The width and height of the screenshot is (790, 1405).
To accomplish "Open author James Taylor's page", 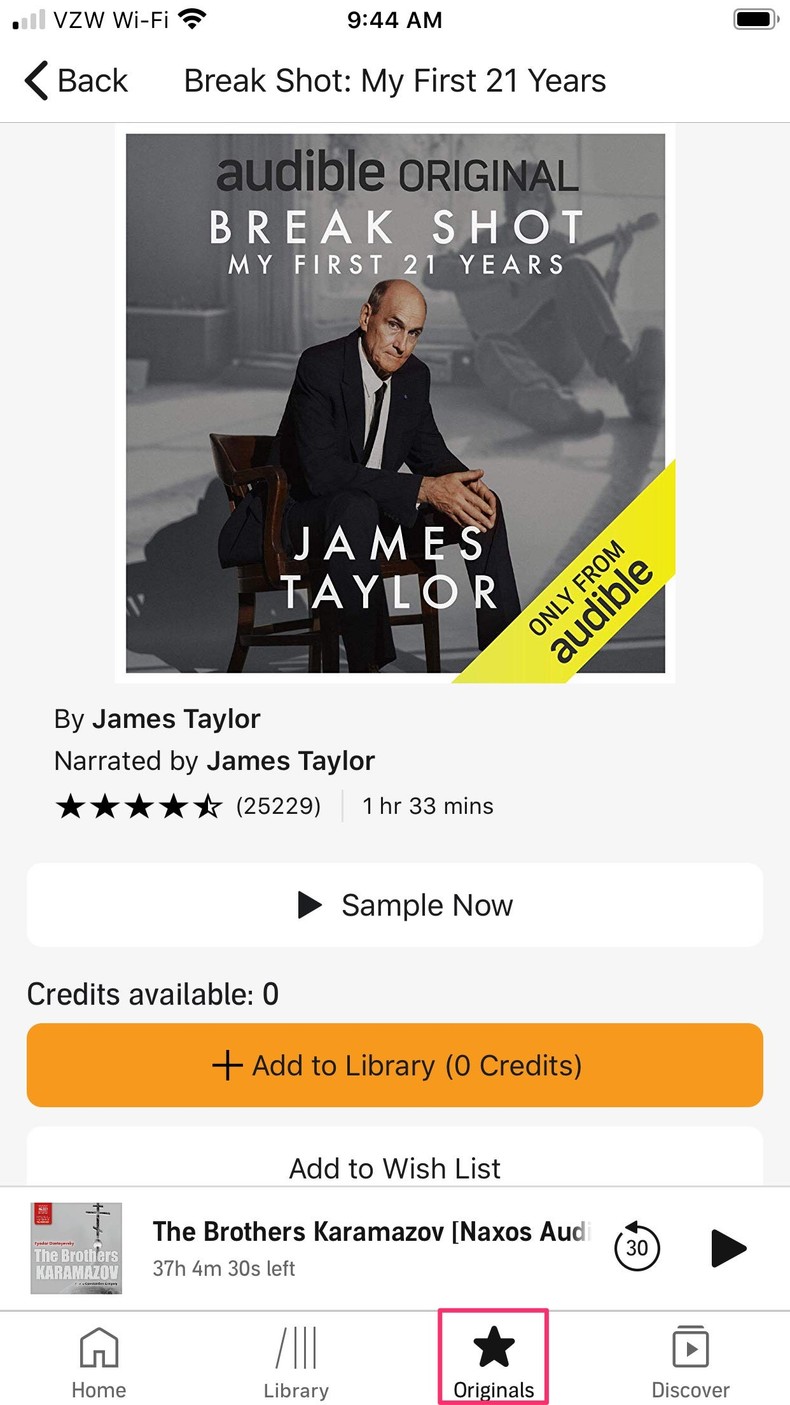I will click(x=176, y=718).
